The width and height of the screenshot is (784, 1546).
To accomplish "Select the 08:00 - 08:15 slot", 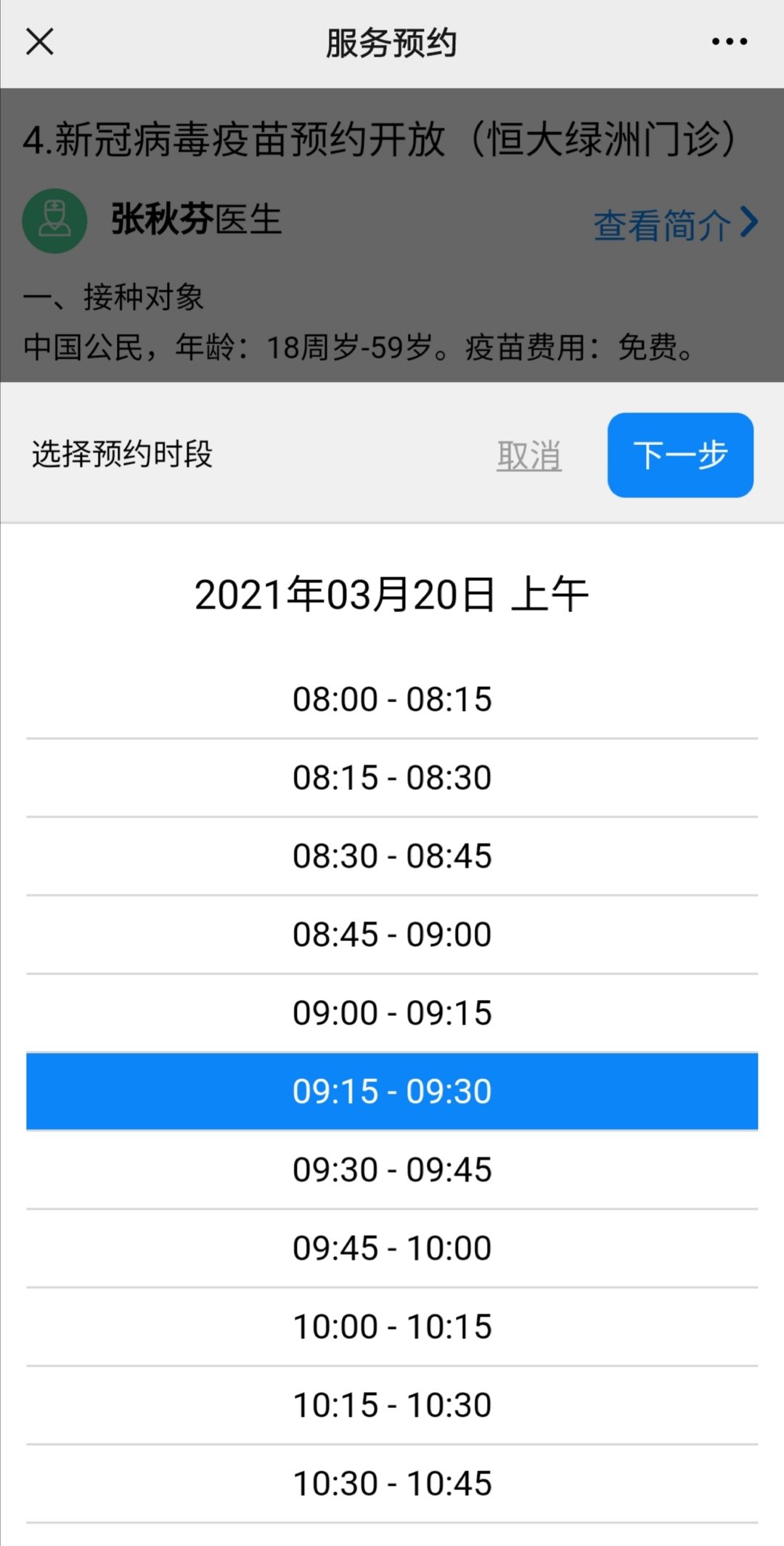I will pos(392,699).
